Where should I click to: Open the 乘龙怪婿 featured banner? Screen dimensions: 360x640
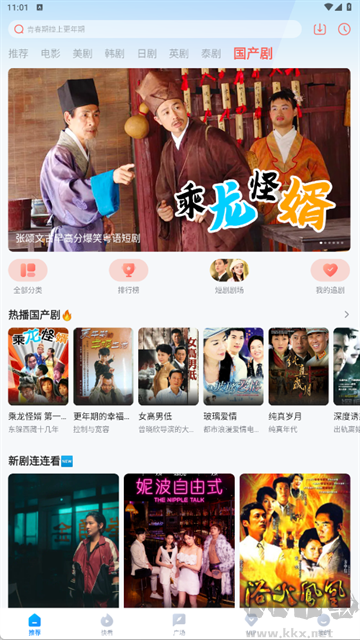179,160
